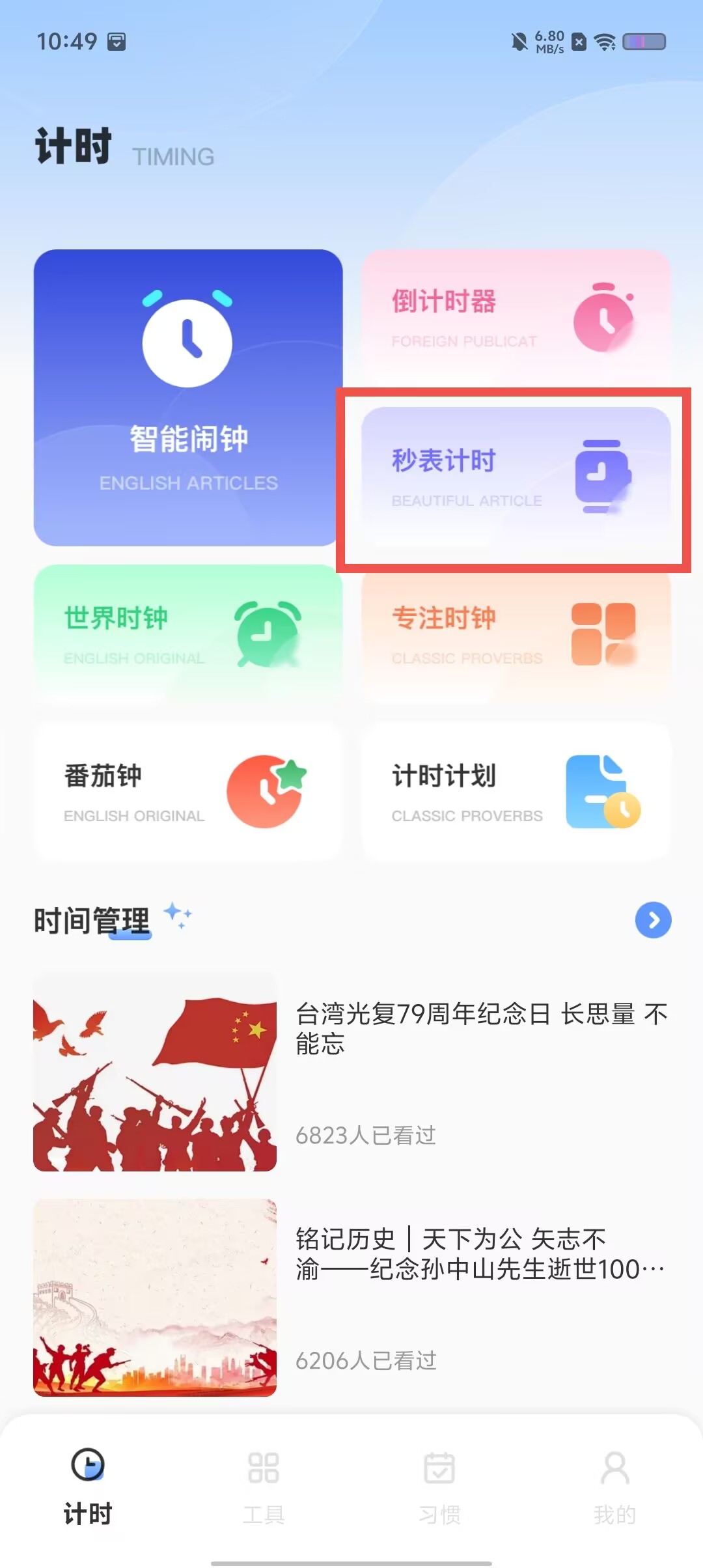Open the 台湾光复79周年纪念日 article
This screenshot has height=1568, width=703.
(x=351, y=1072)
